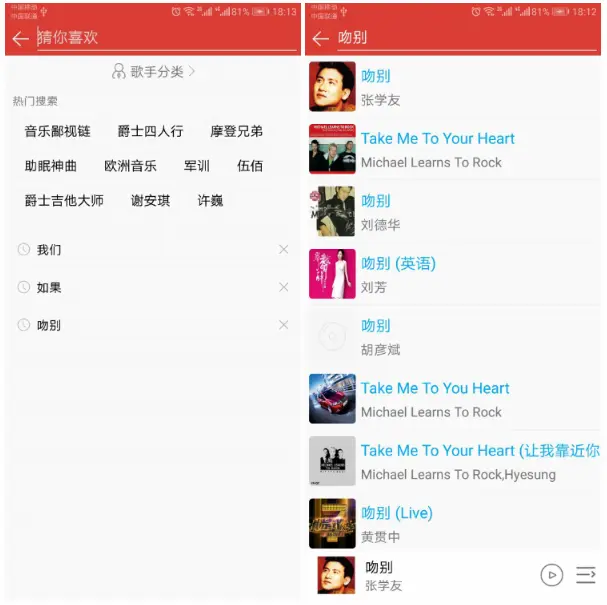This screenshot has width=607, height=605.
Task: Select the hot search 爵士四人行
Action: (150, 131)
